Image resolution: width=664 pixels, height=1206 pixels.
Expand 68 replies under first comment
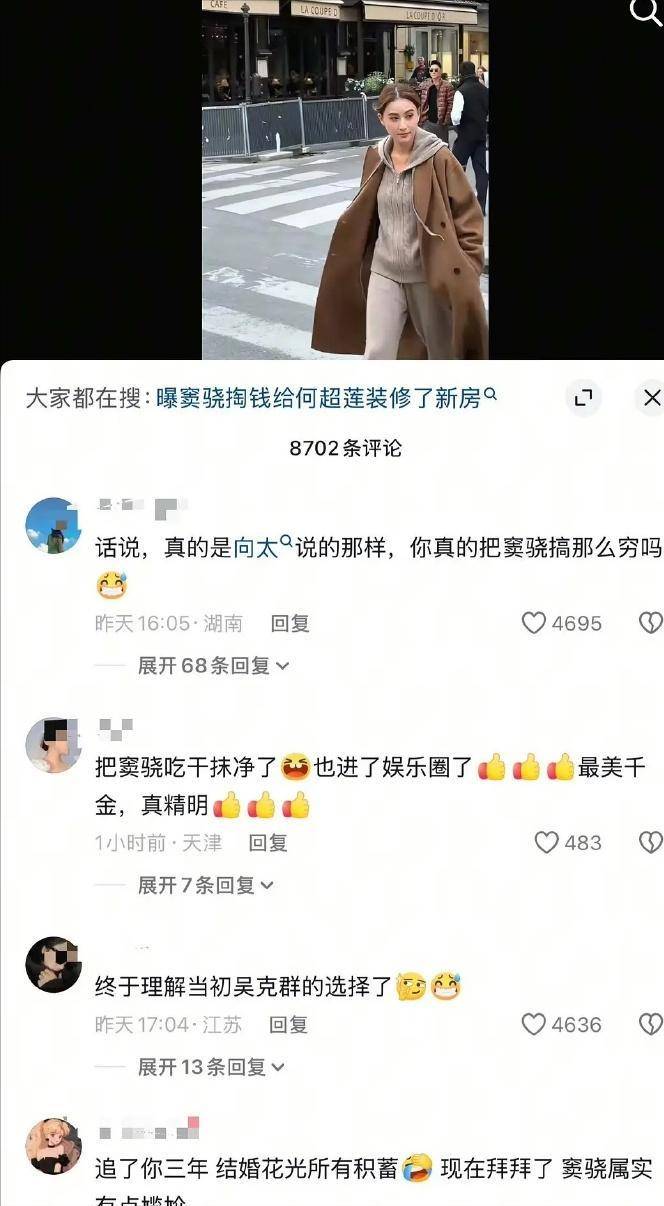coord(213,665)
